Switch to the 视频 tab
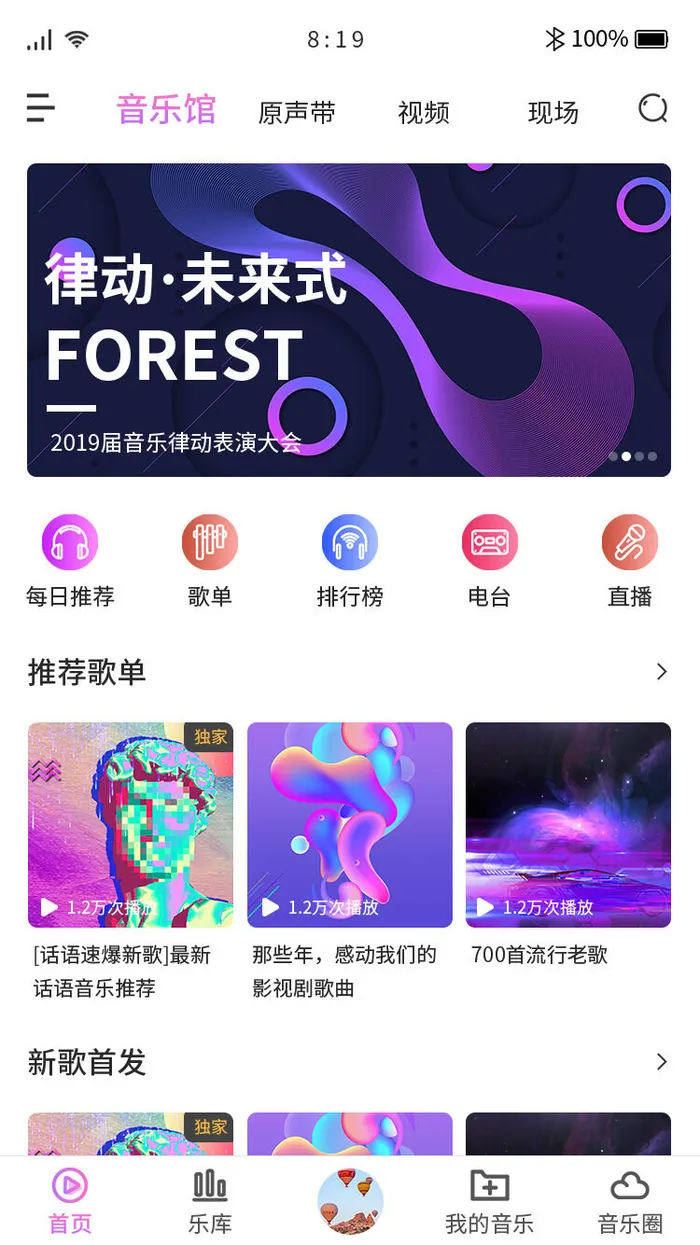 [x=423, y=112]
